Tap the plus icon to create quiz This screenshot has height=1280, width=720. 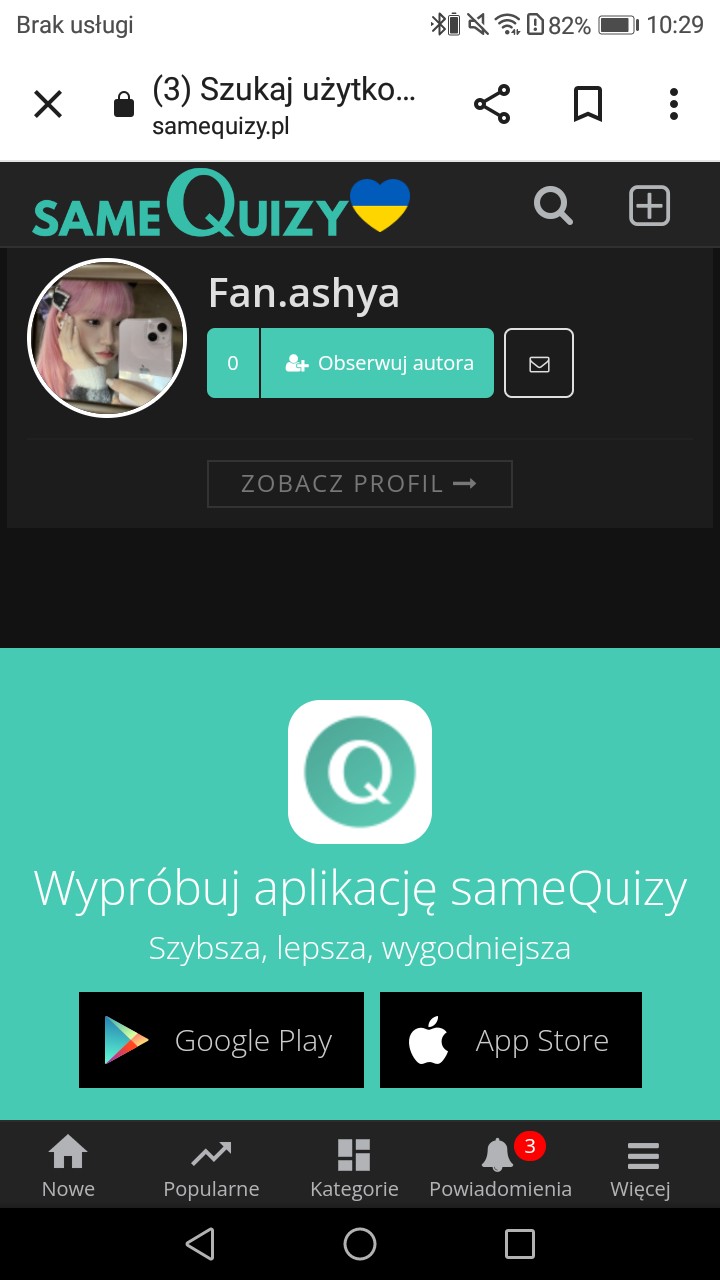click(x=649, y=206)
